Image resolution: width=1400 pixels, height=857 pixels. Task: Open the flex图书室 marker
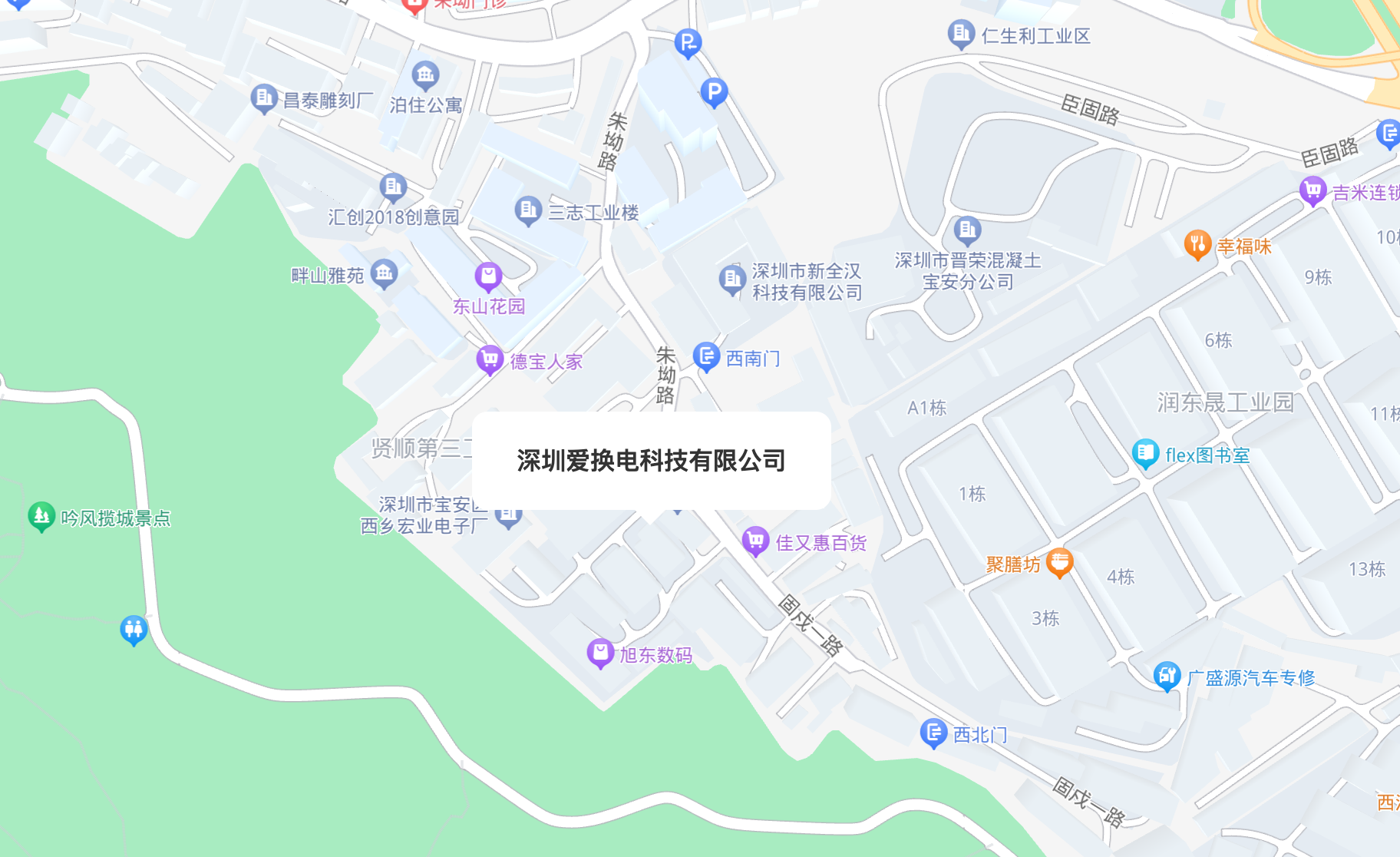point(1145,453)
